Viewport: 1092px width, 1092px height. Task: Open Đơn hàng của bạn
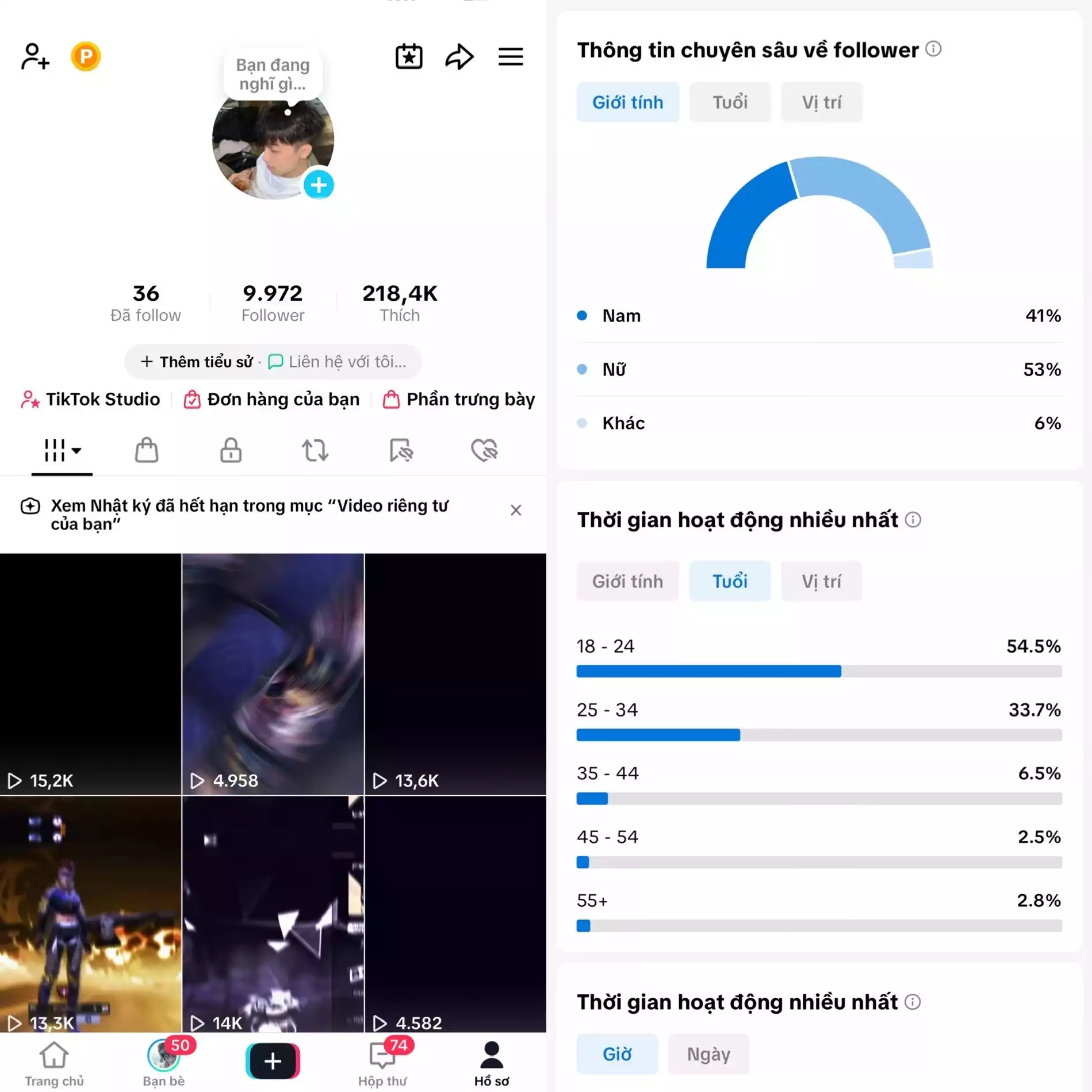pos(272,399)
